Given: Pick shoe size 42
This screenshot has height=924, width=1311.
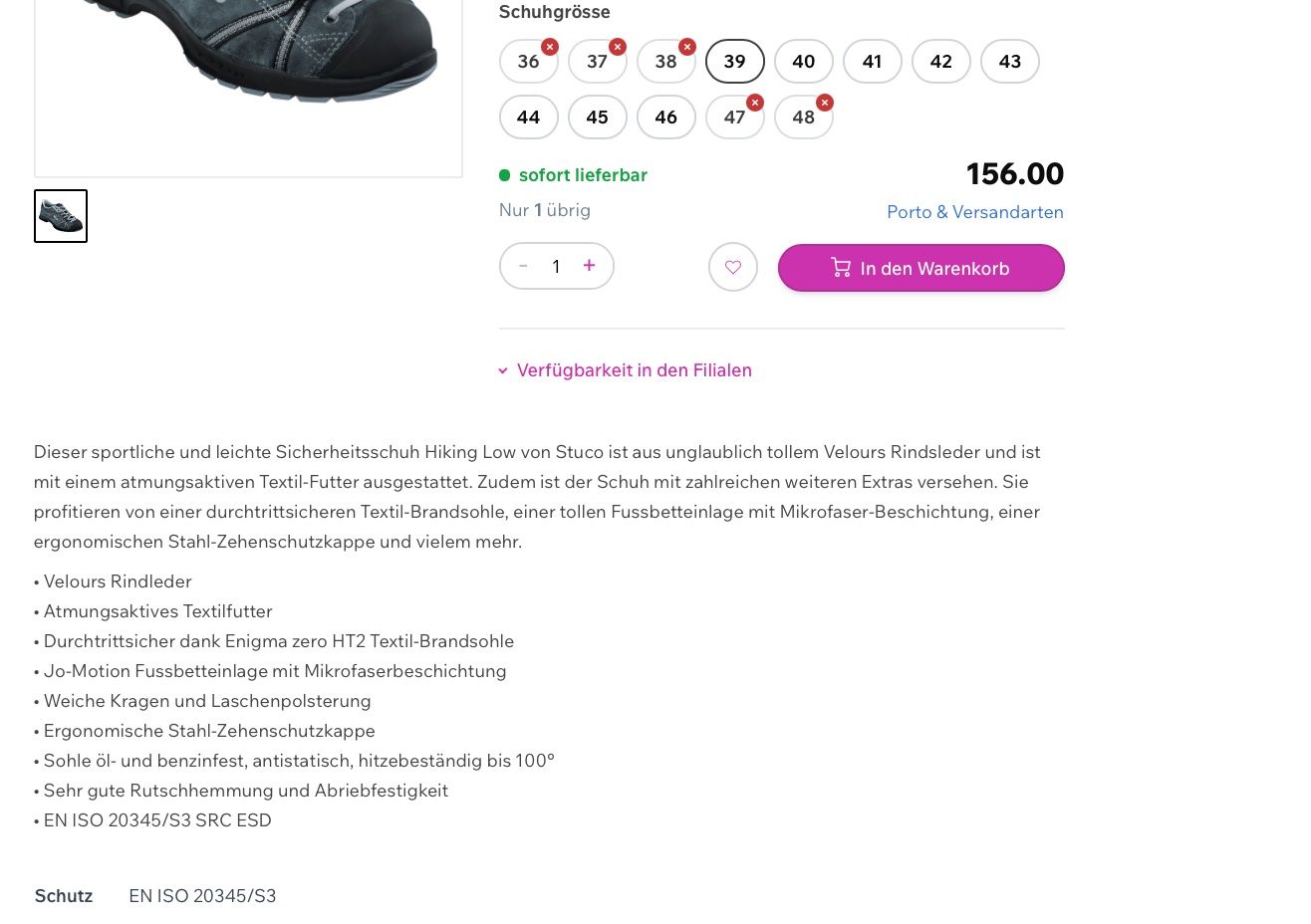Looking at the screenshot, I should pyautogui.click(x=940, y=62).
